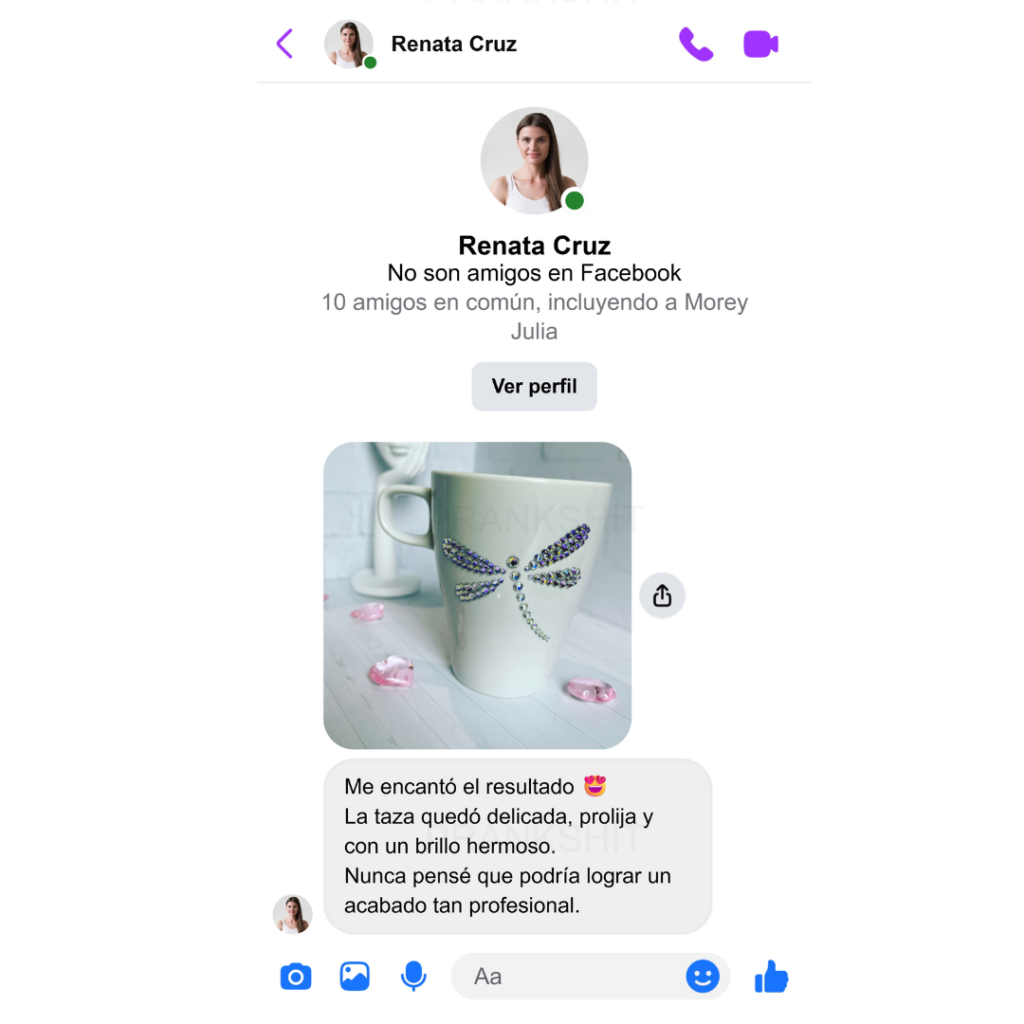Open the dragonfly mug photo
1024x1024 pixels.
pos(477,595)
